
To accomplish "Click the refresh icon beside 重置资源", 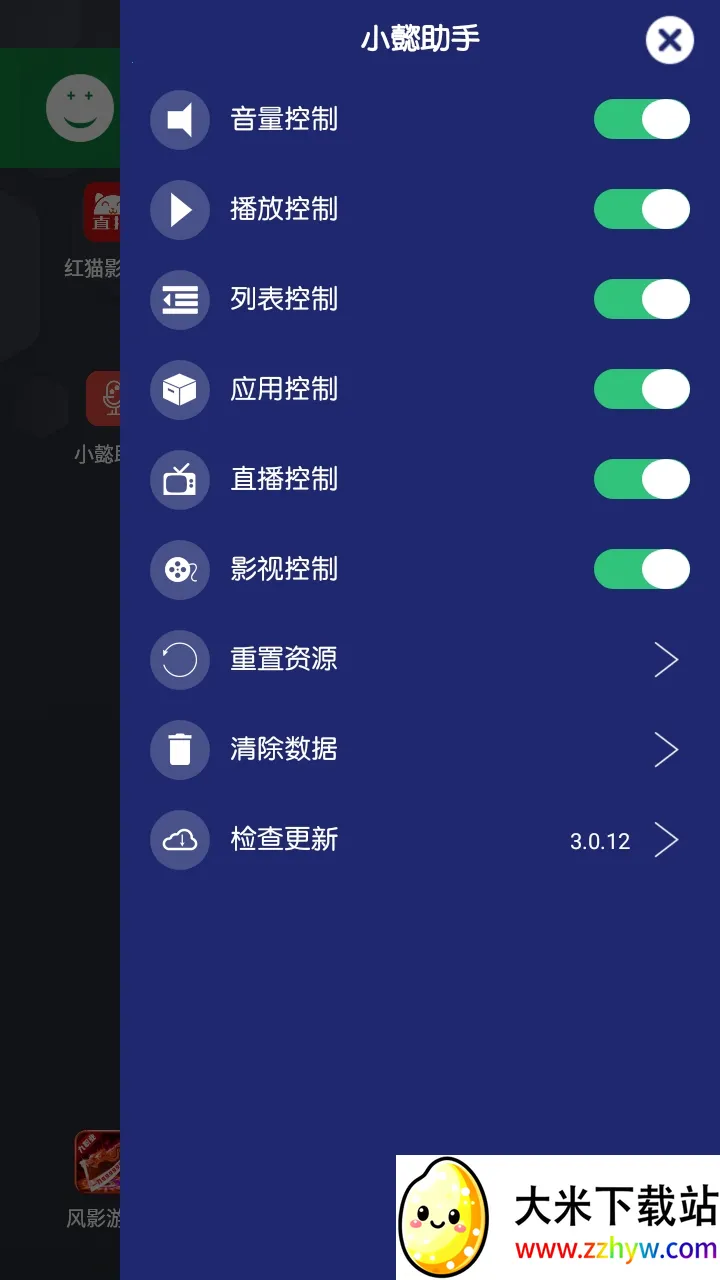I will point(179,660).
